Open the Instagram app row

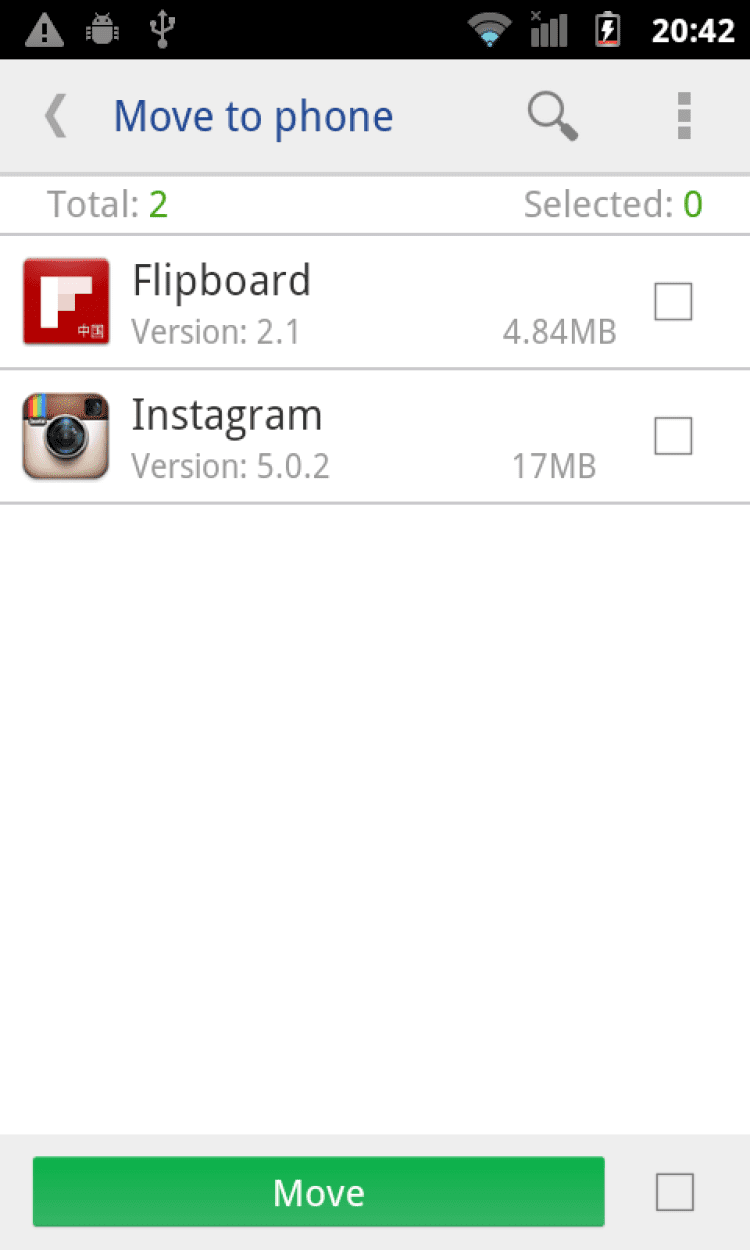tap(320, 437)
